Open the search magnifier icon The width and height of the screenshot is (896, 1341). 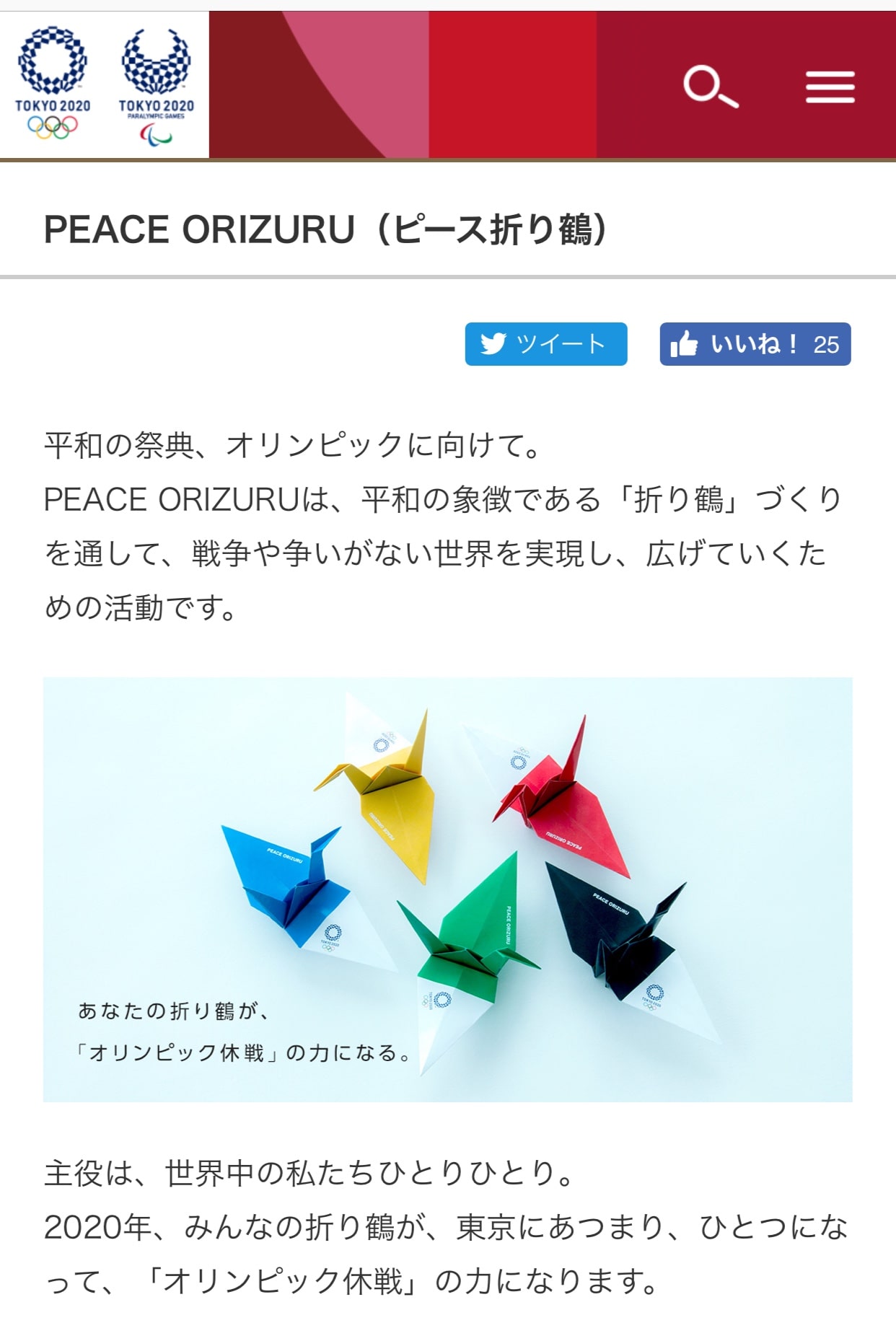click(710, 87)
